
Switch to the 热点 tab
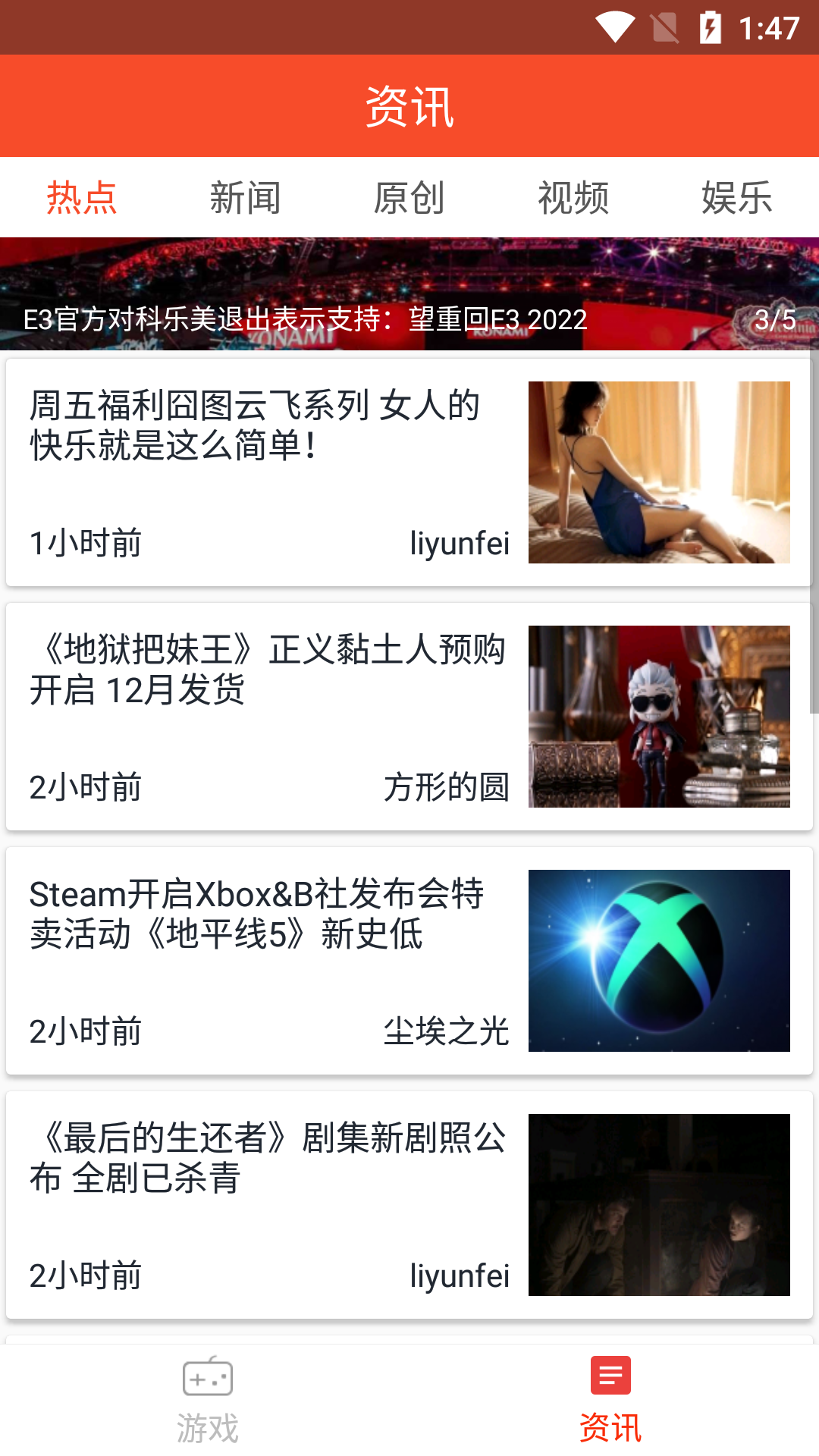click(x=82, y=198)
